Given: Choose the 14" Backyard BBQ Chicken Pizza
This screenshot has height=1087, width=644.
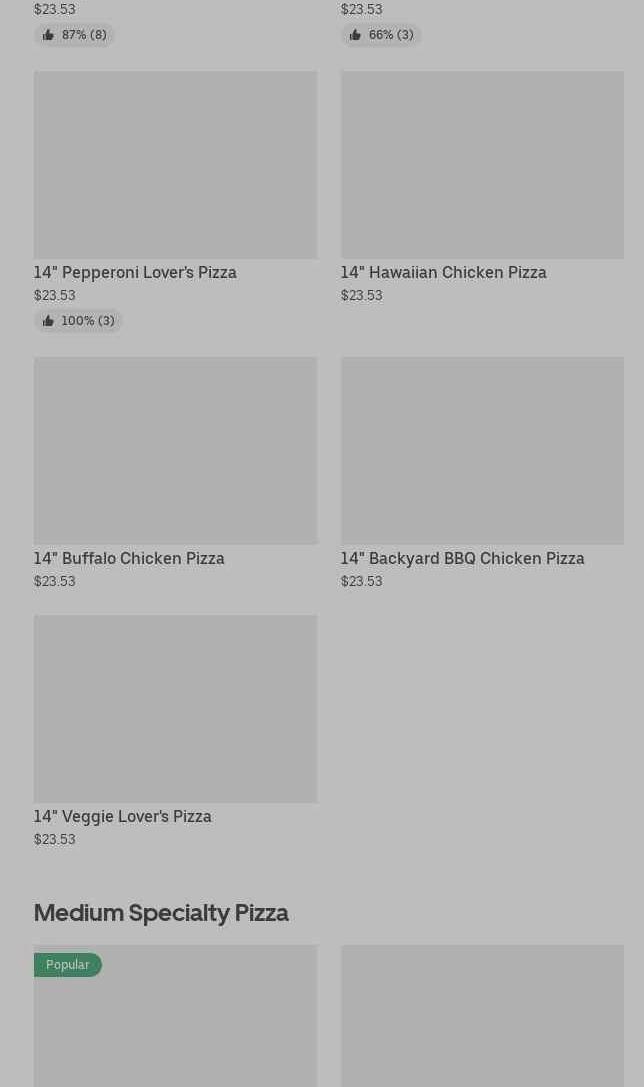Looking at the screenshot, I should (x=482, y=473).
